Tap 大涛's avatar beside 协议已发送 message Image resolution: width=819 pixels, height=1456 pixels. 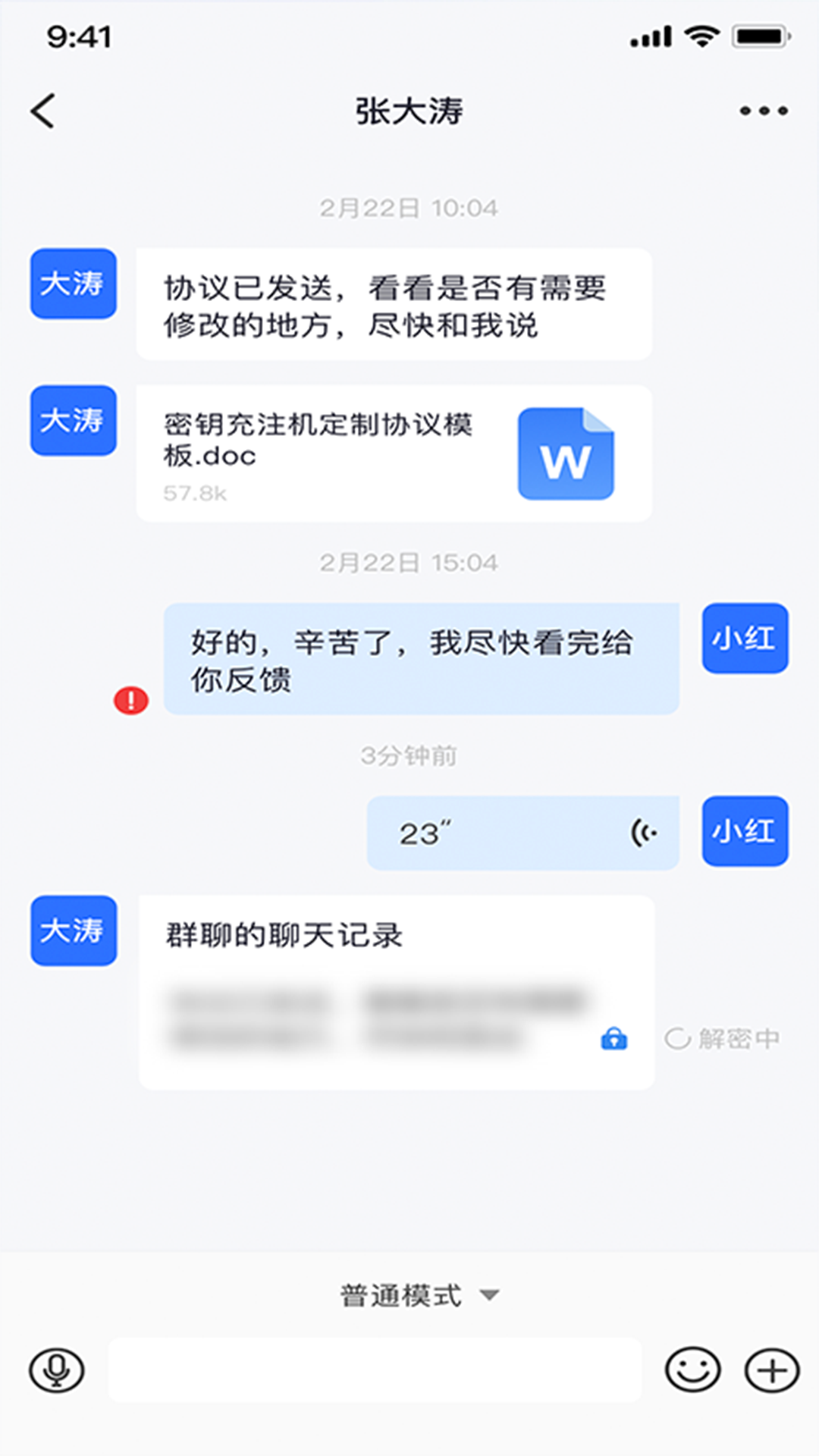[73, 284]
